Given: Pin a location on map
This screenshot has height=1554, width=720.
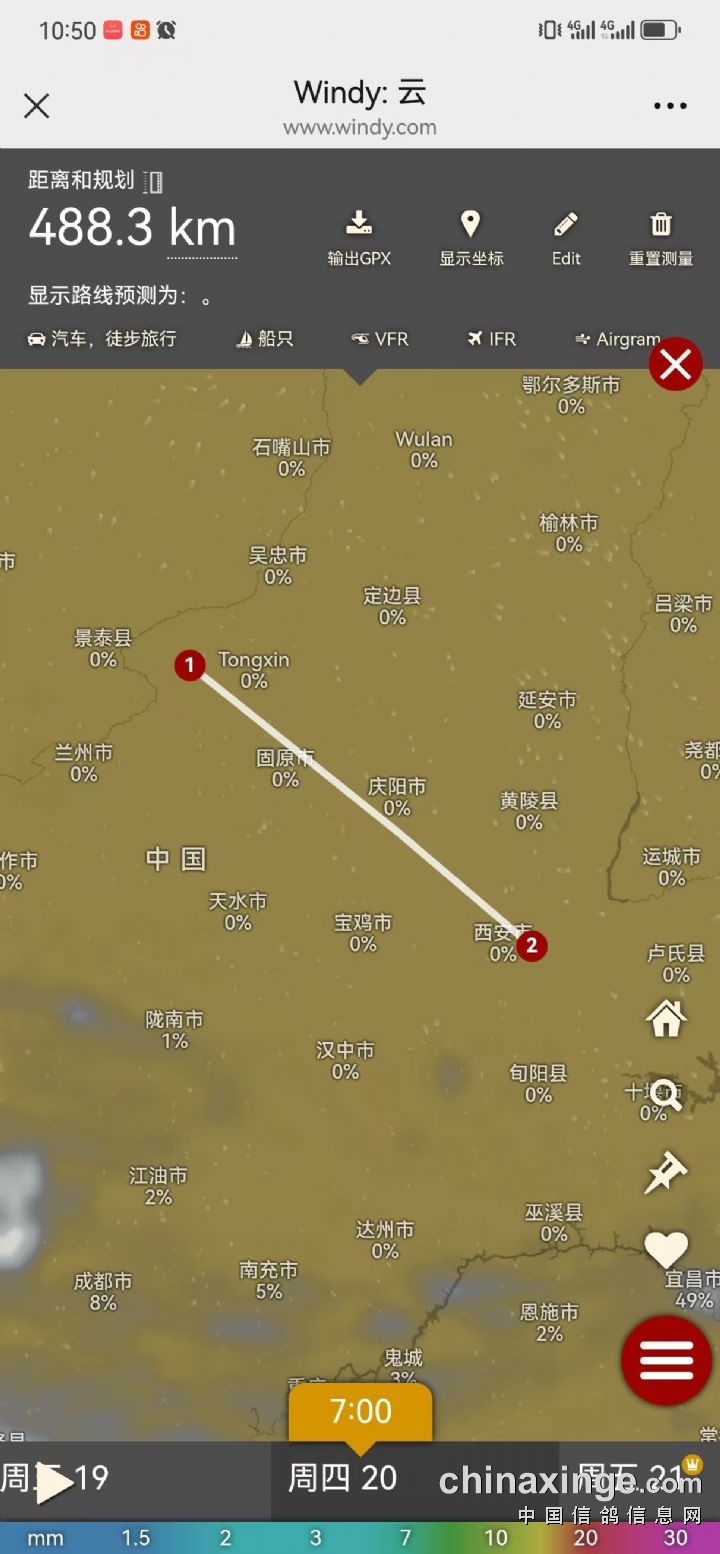Looking at the screenshot, I should tap(665, 1172).
